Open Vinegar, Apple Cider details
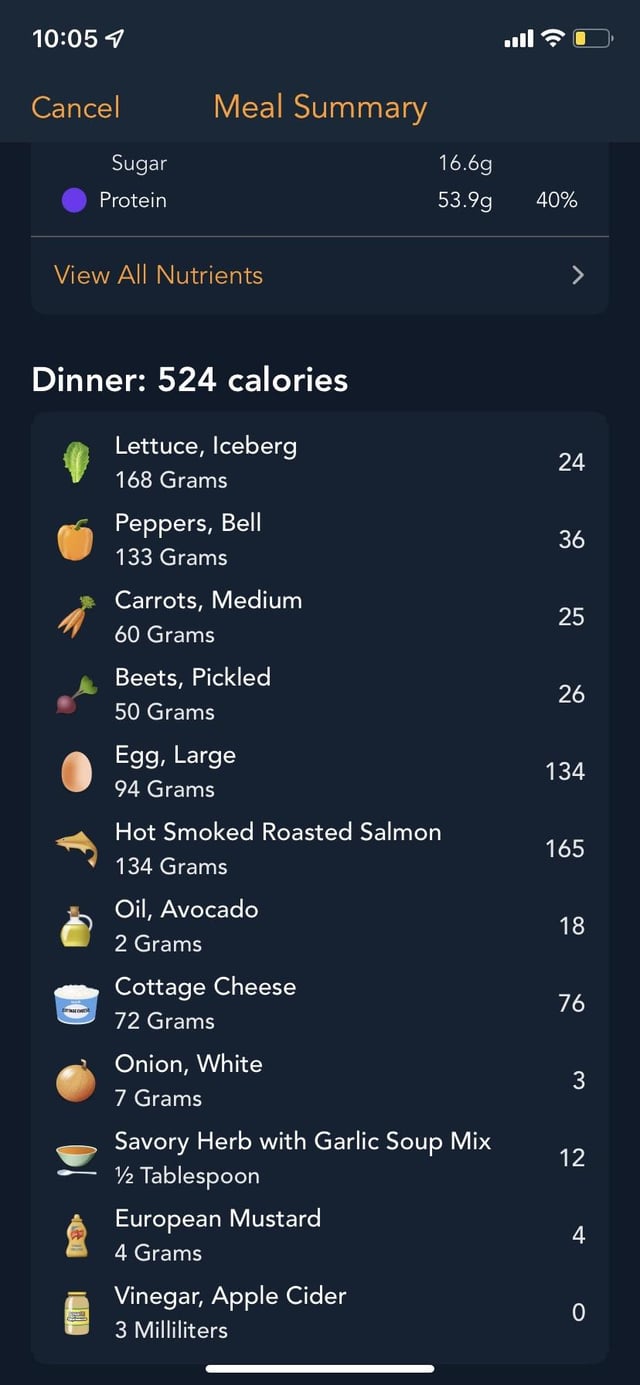 [320, 1312]
